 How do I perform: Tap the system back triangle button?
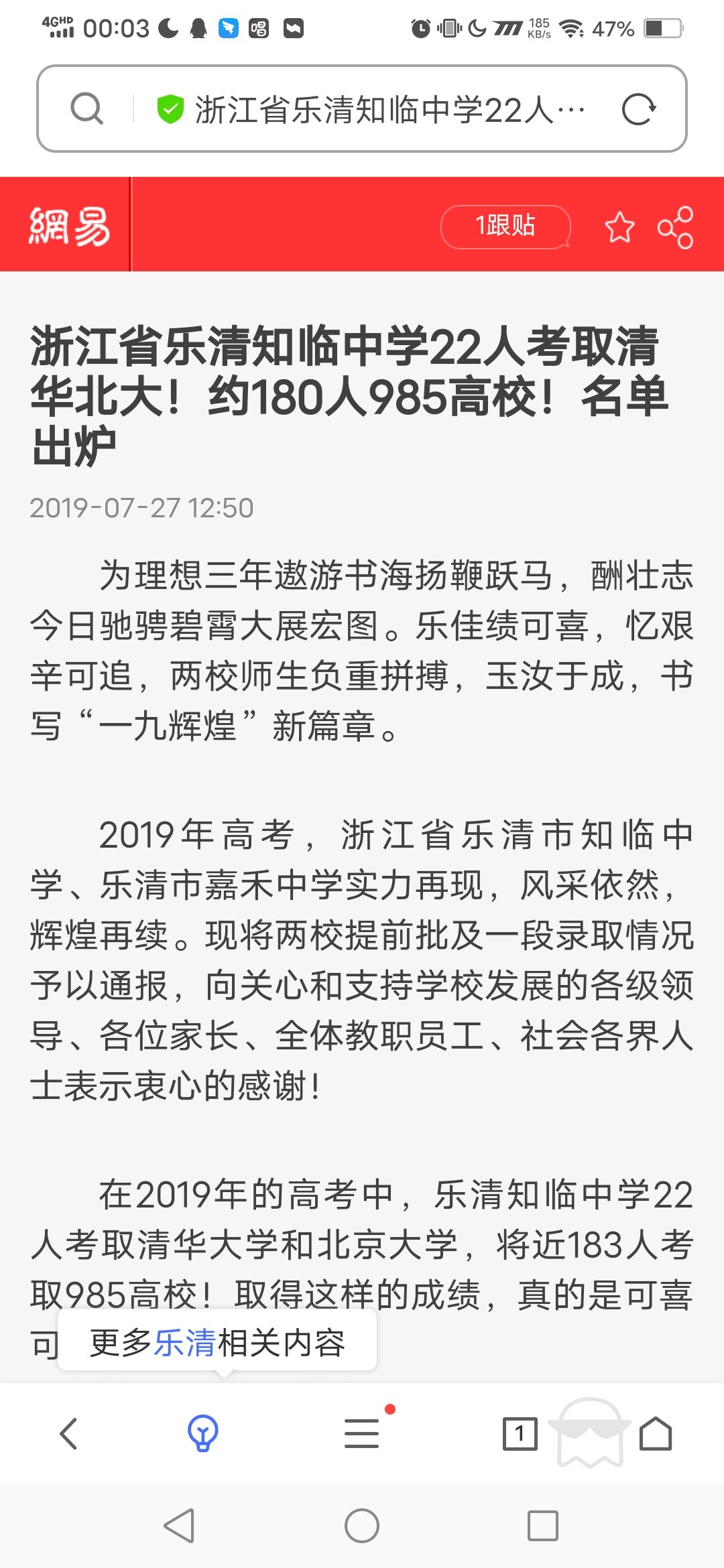coord(180,1526)
